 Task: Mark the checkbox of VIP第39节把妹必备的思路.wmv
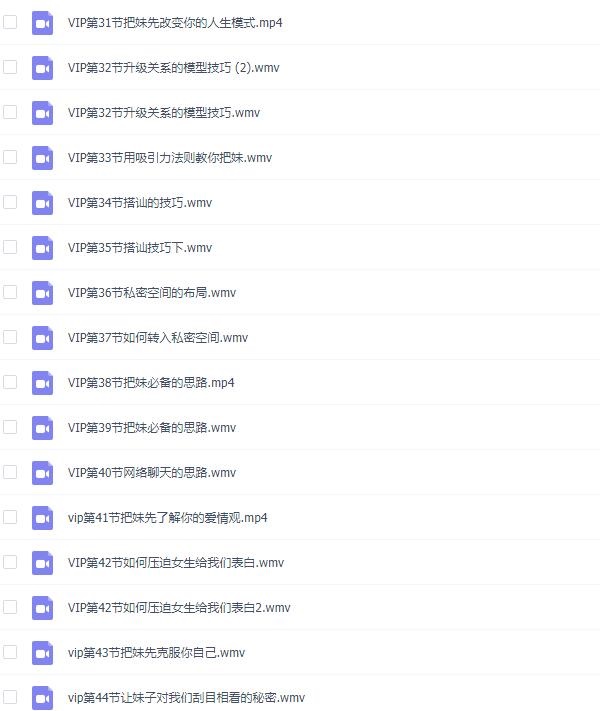tap(10, 427)
